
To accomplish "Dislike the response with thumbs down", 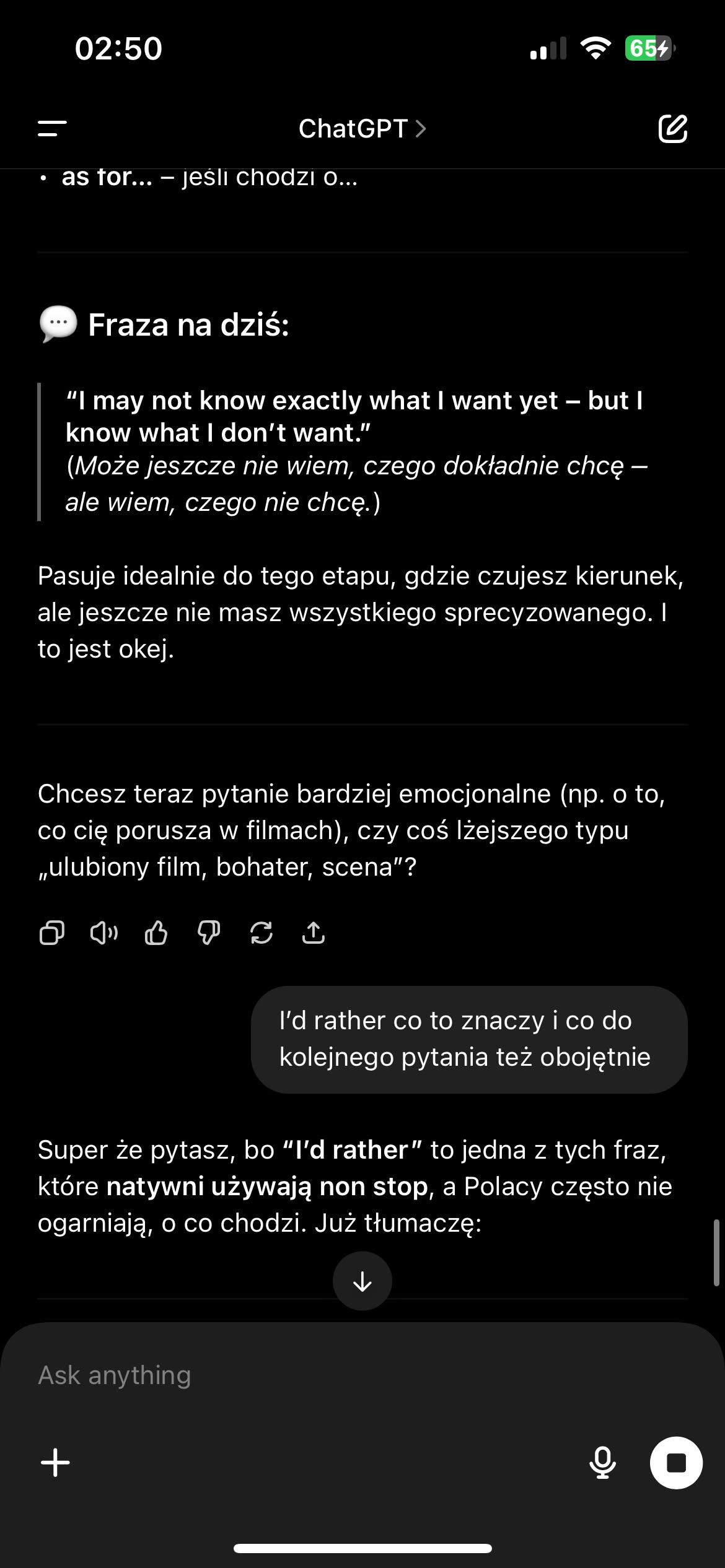I will click(x=209, y=933).
